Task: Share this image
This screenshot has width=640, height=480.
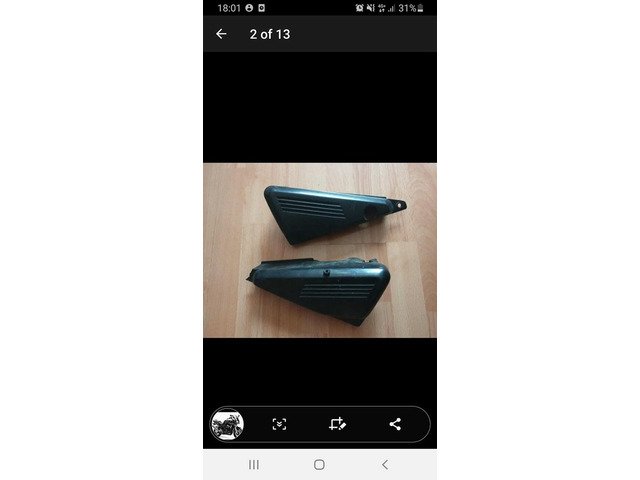Action: (x=395, y=424)
